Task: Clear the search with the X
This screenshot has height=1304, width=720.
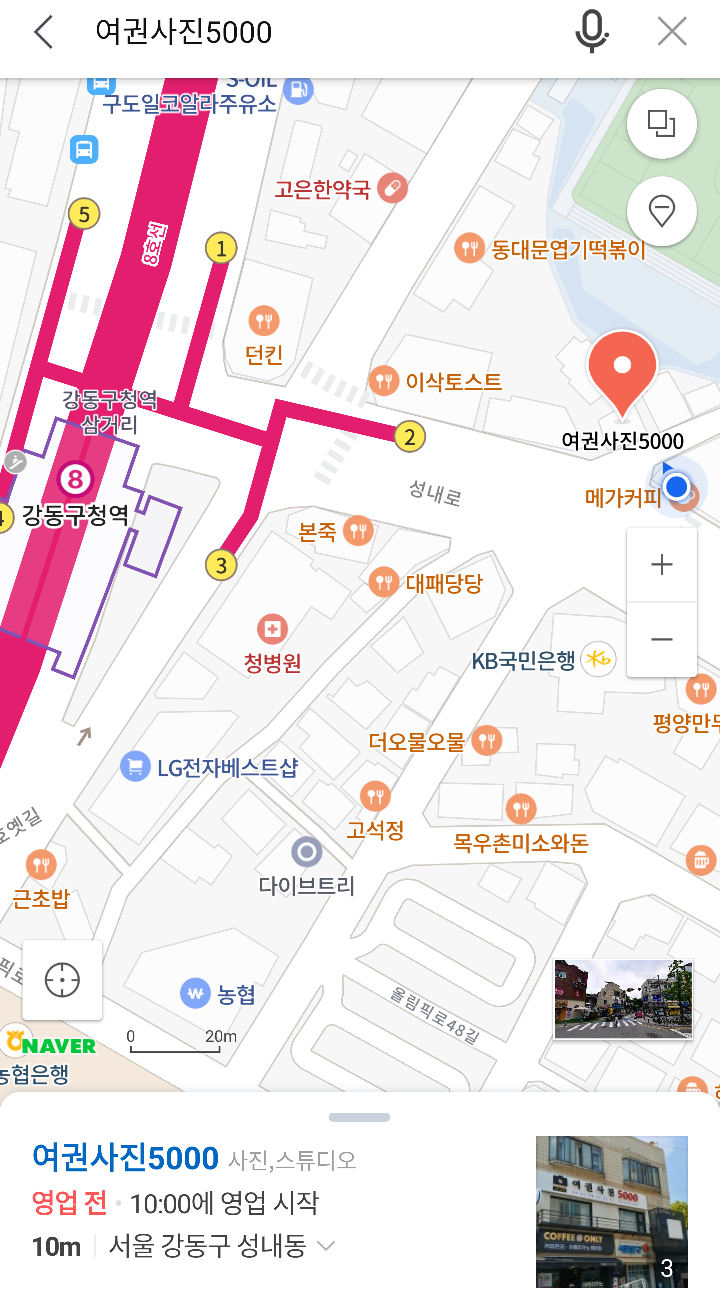Action: [x=672, y=33]
